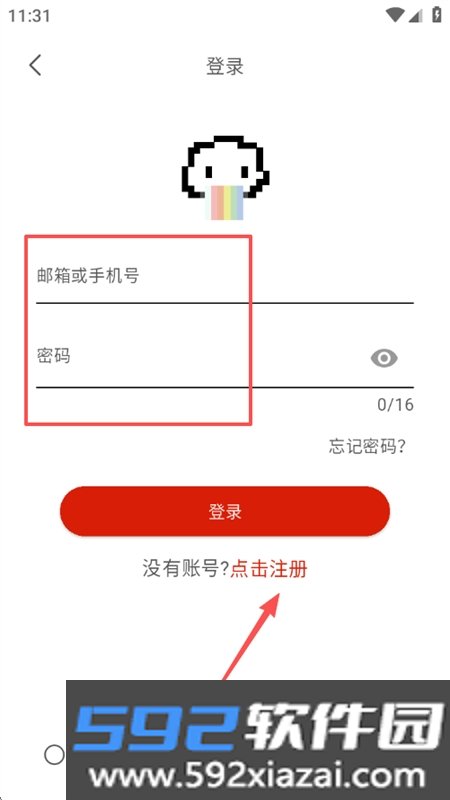Screen dimensions: 450x800
Task: Tap the red 登录 button
Action: point(225,511)
